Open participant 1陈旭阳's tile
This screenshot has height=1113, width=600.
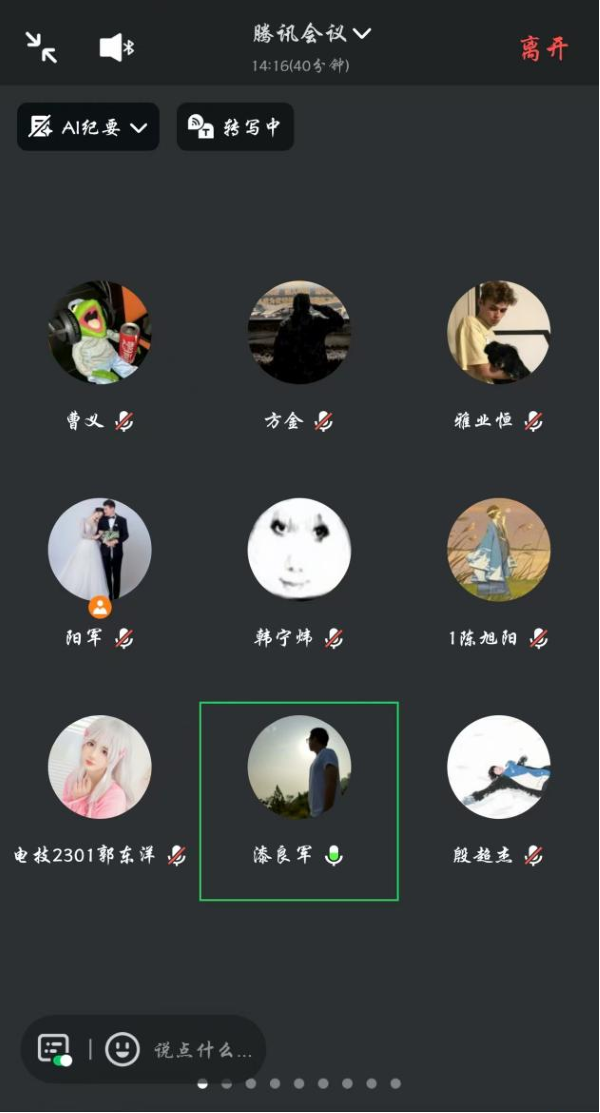coord(498,550)
